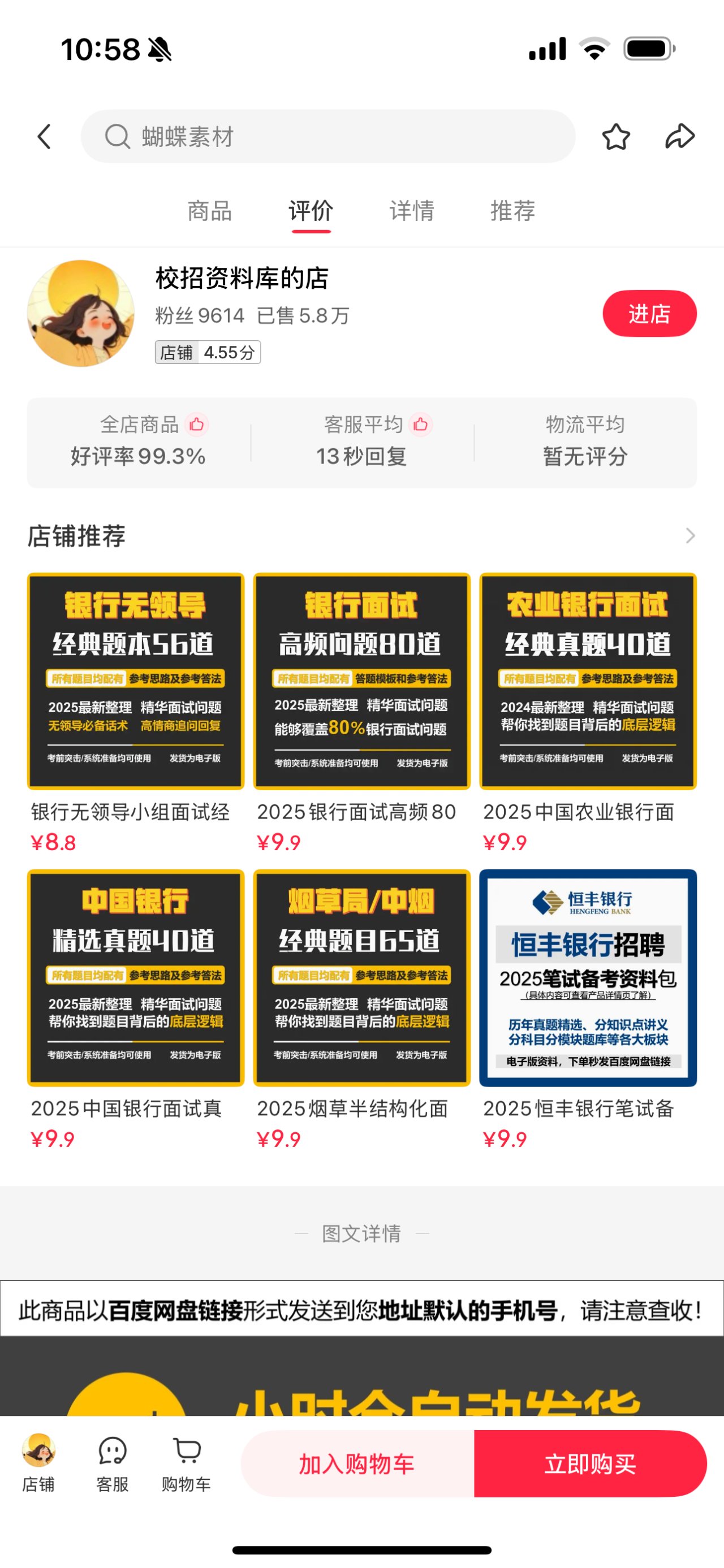Expand 店铺推荐 with the right chevron
The image size is (724, 1568).
[x=689, y=536]
